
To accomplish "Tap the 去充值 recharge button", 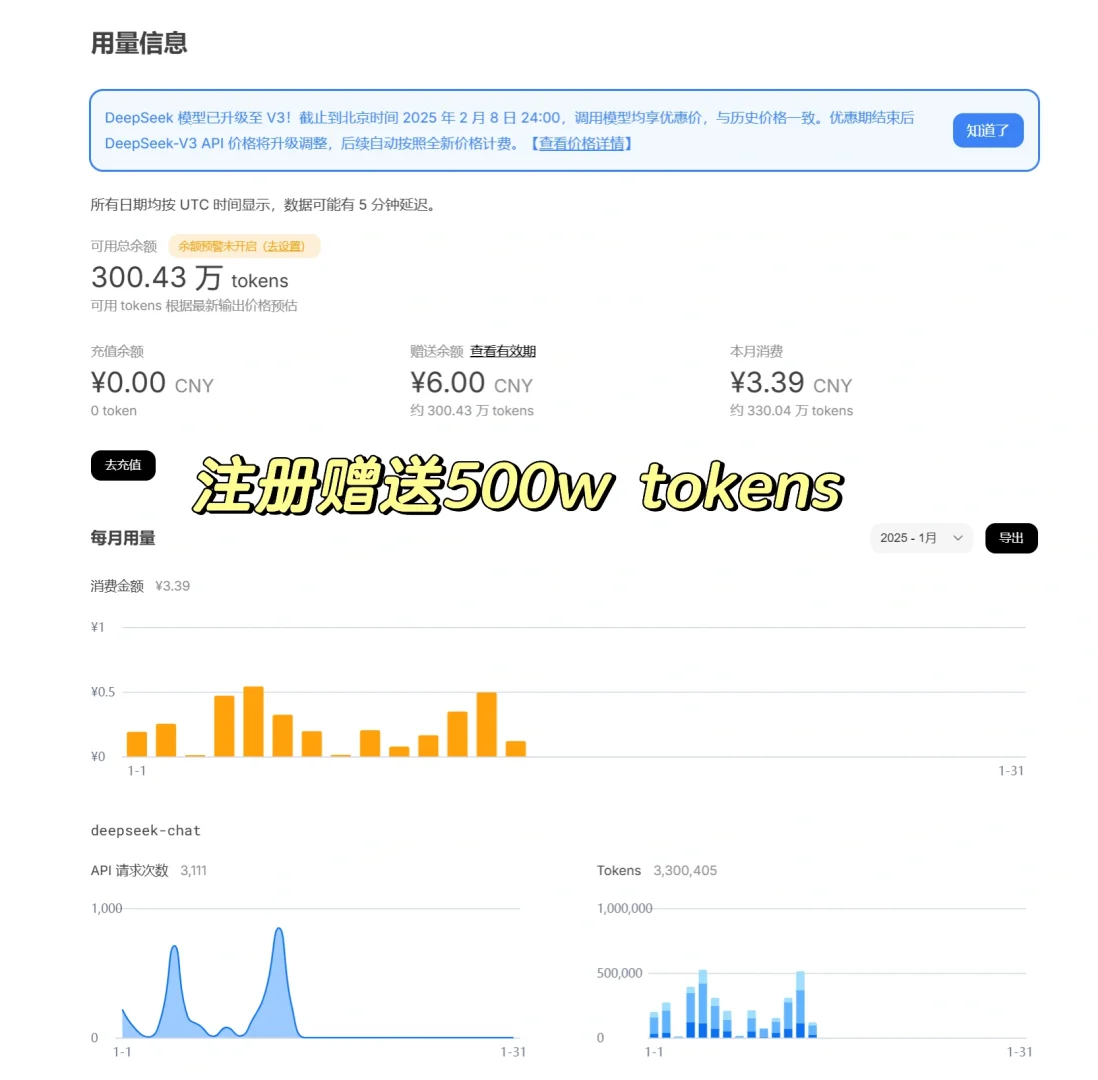I will pyautogui.click(x=123, y=465).
